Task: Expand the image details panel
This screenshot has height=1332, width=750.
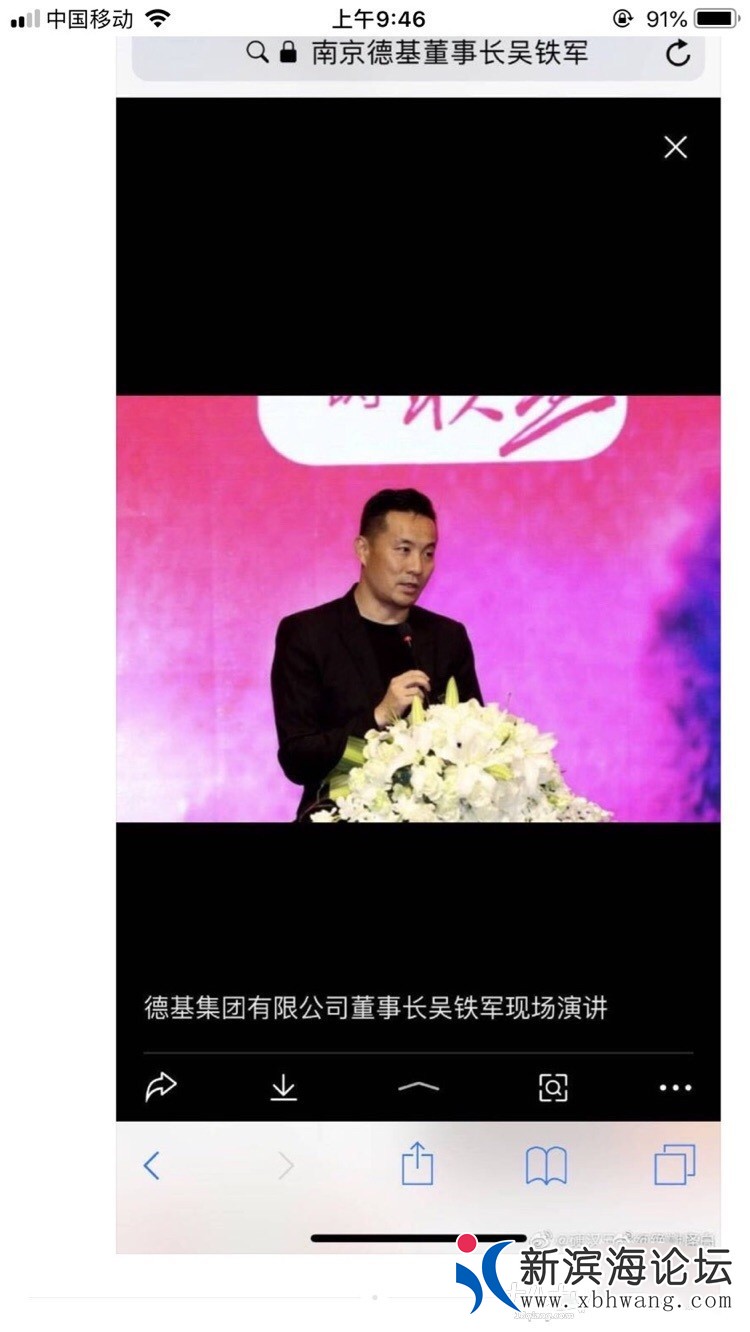Action: (x=418, y=1087)
